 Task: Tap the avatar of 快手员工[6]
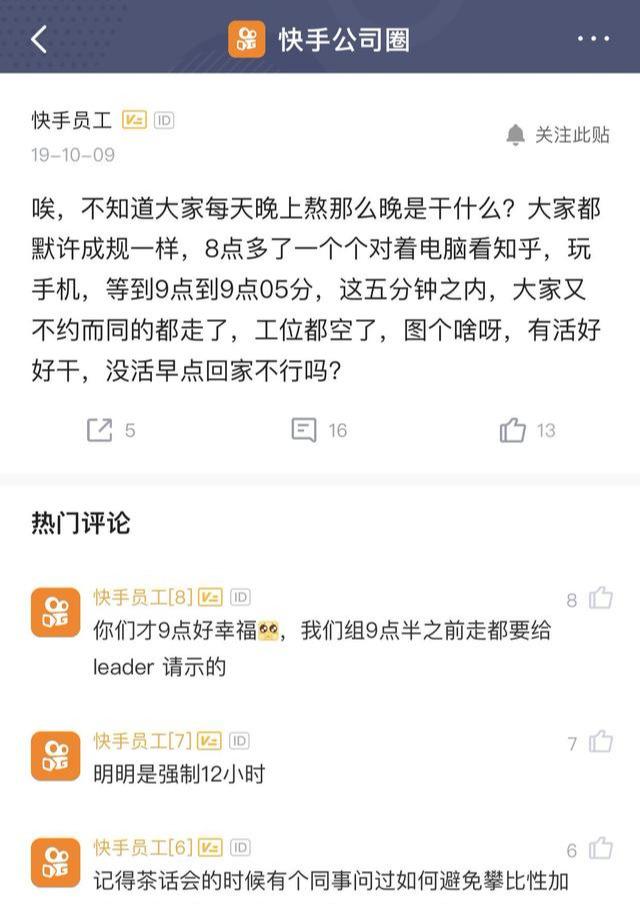pos(56,864)
